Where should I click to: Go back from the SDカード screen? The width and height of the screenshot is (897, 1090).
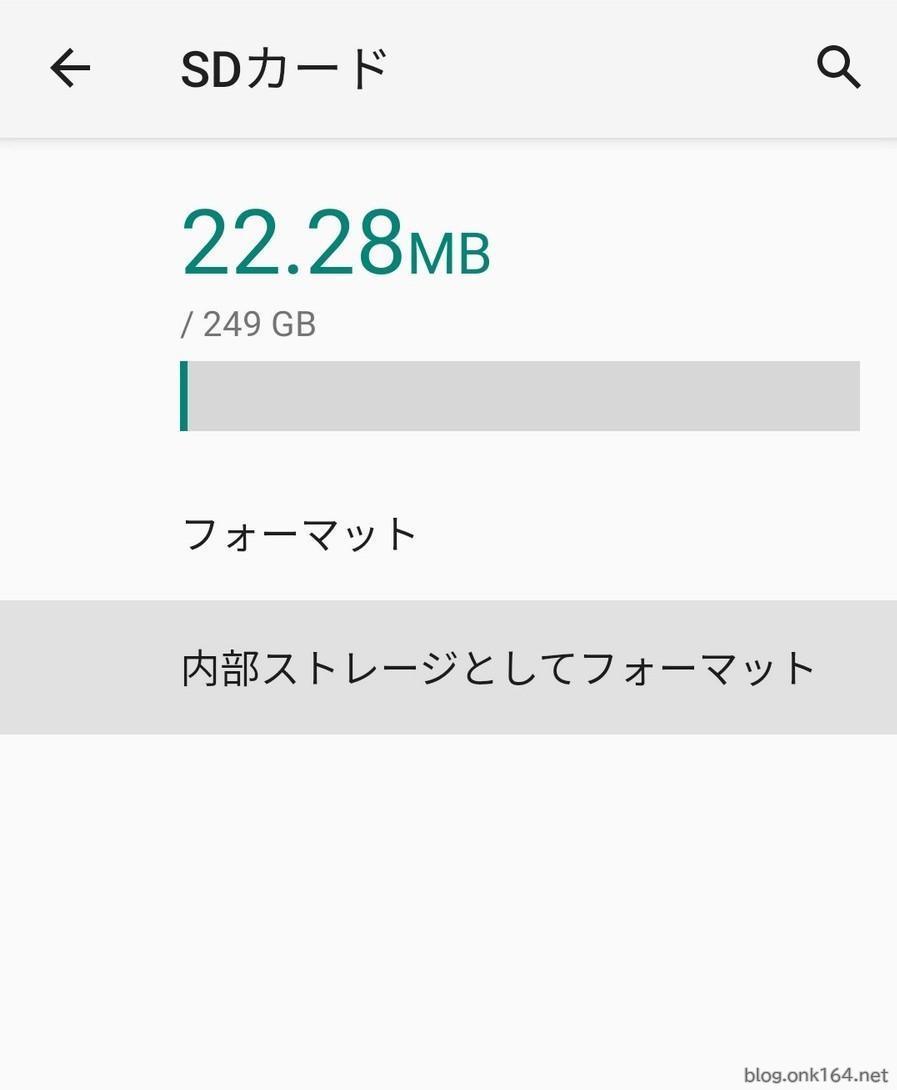tap(70, 68)
